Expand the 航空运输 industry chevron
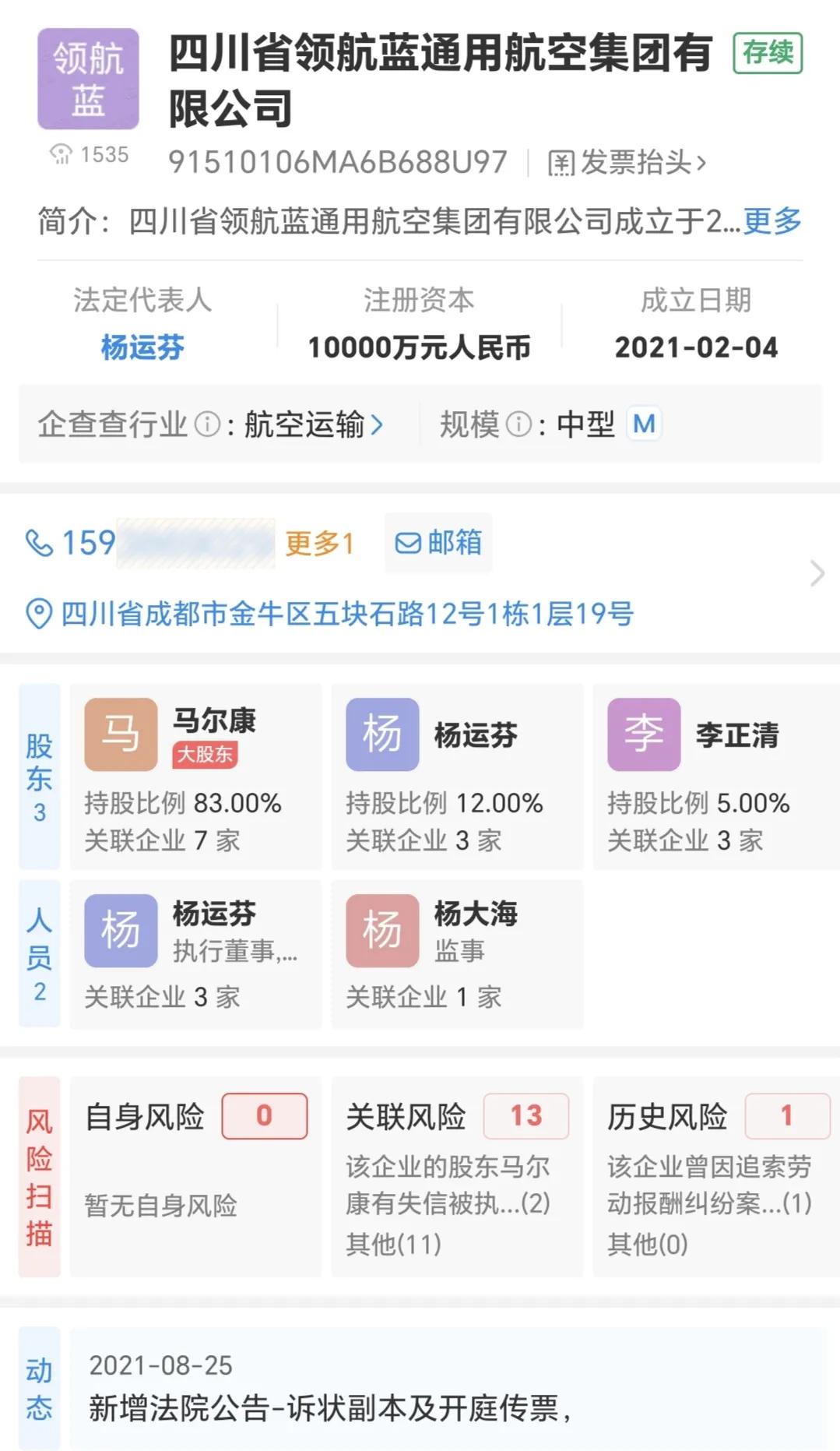The image size is (840, 1451). [x=378, y=425]
